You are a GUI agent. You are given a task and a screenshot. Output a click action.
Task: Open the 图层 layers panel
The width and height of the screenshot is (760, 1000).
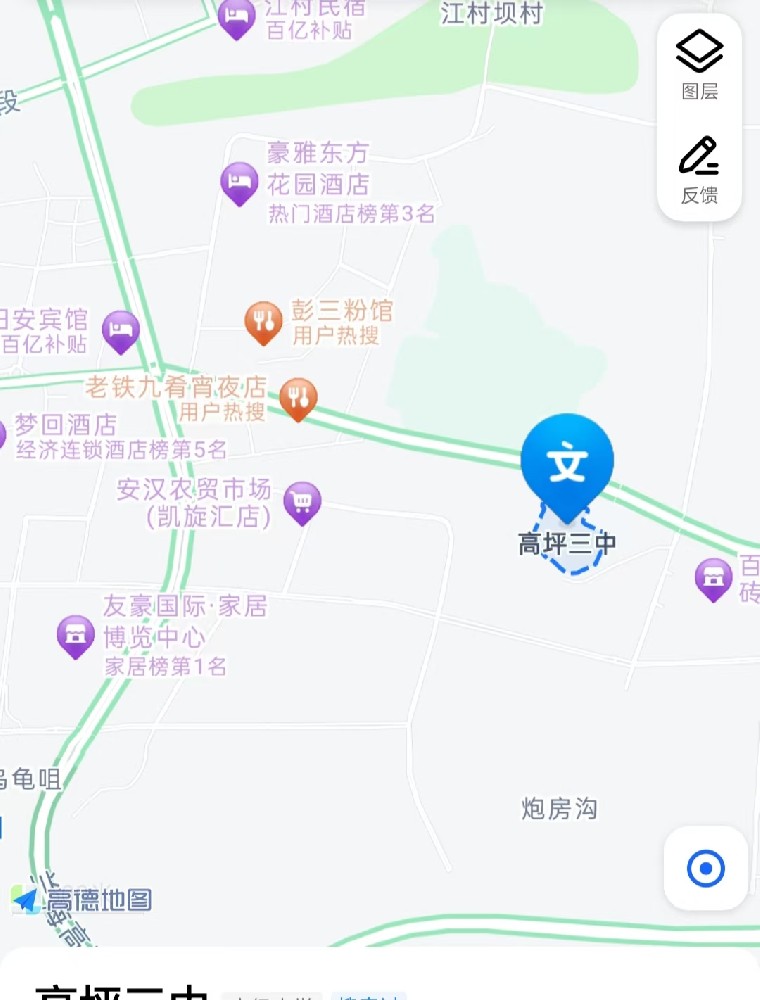[699, 65]
